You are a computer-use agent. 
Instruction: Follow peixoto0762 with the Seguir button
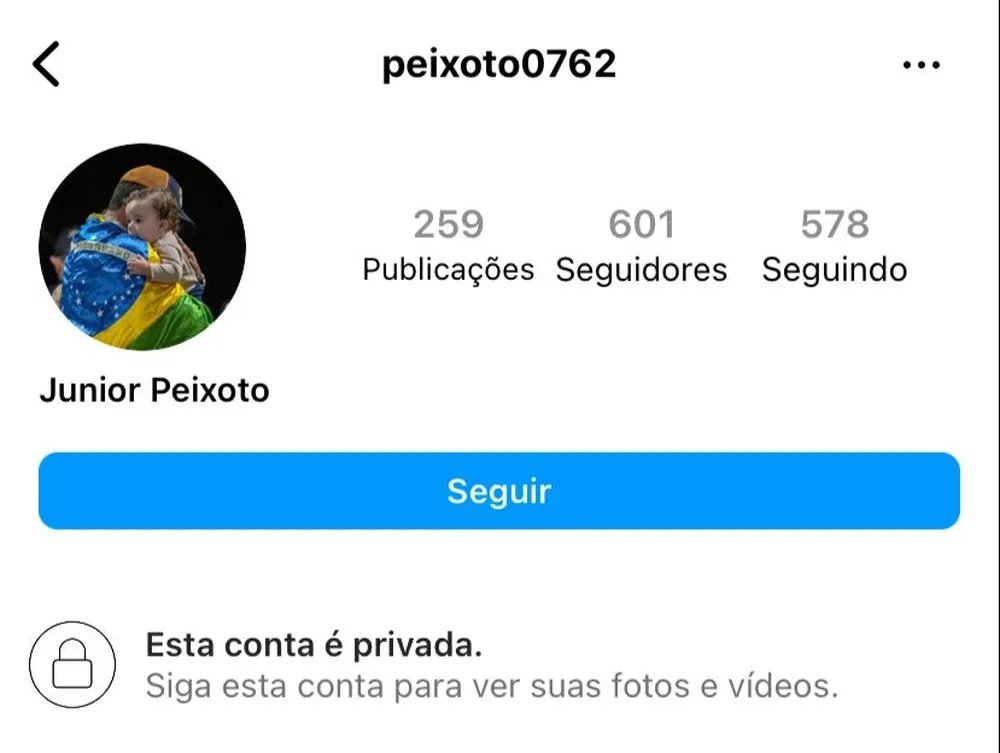[x=499, y=491]
